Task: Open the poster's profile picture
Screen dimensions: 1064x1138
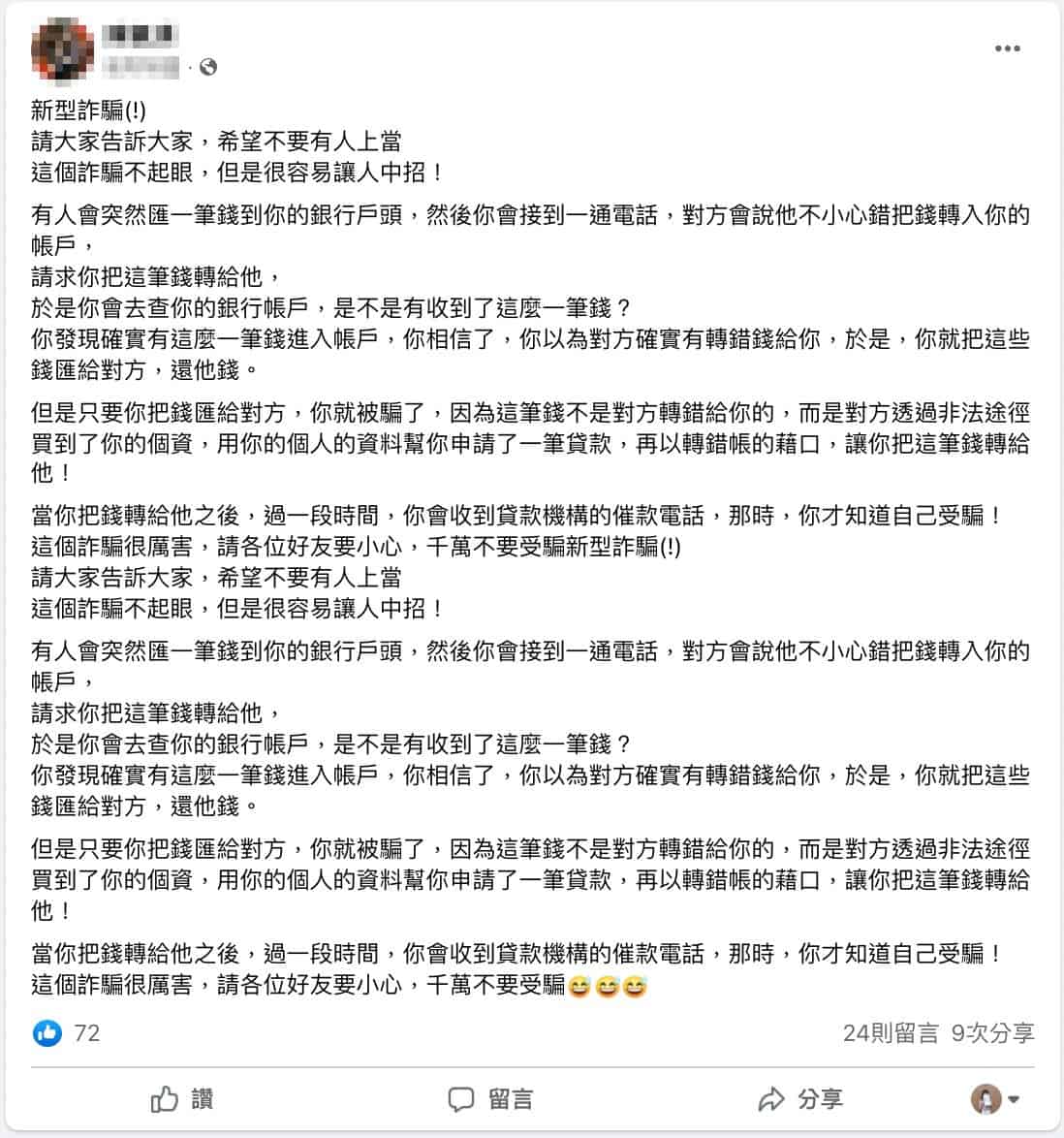Action: (63, 47)
